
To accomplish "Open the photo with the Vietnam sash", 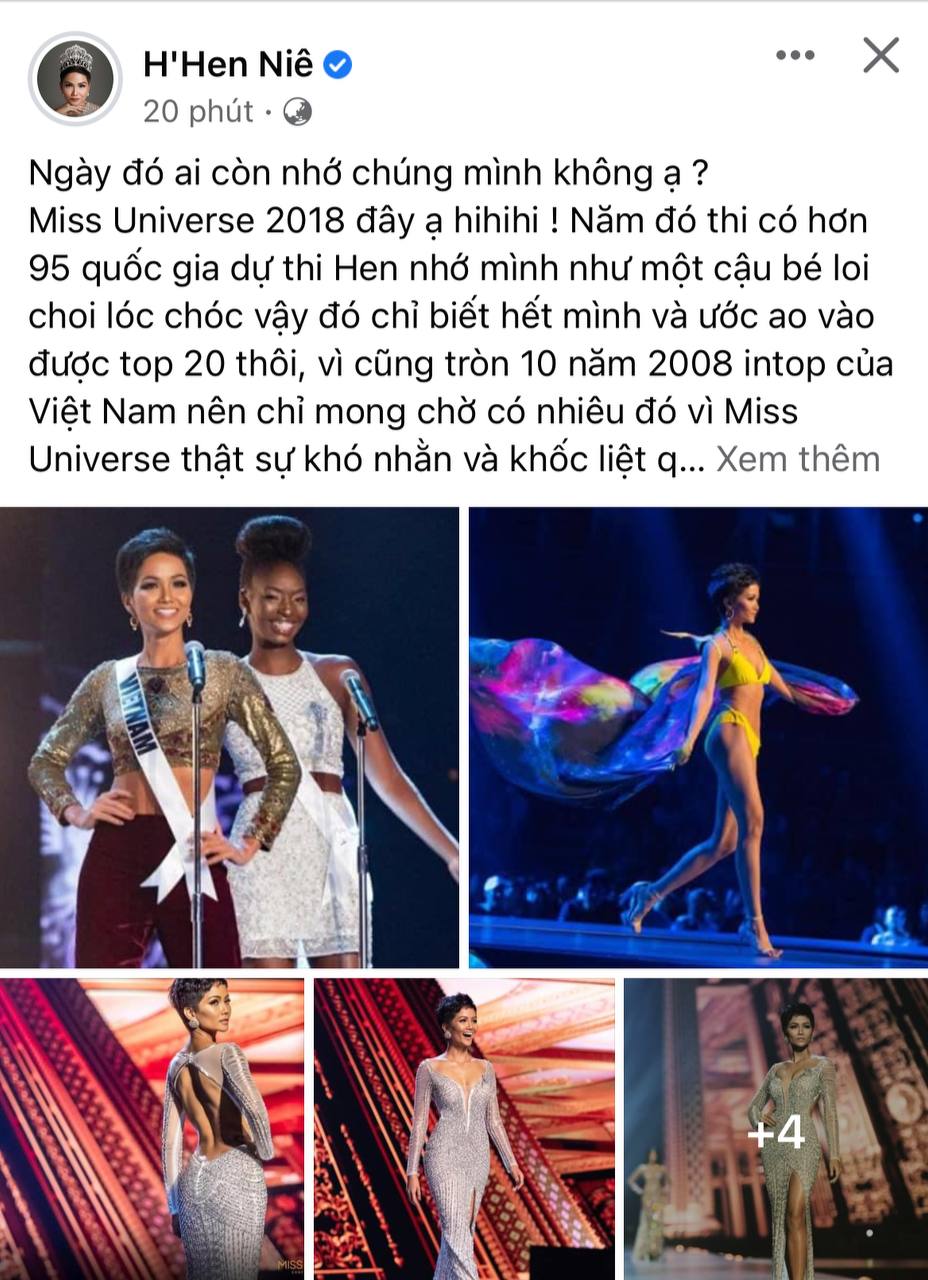I will [x=229, y=737].
